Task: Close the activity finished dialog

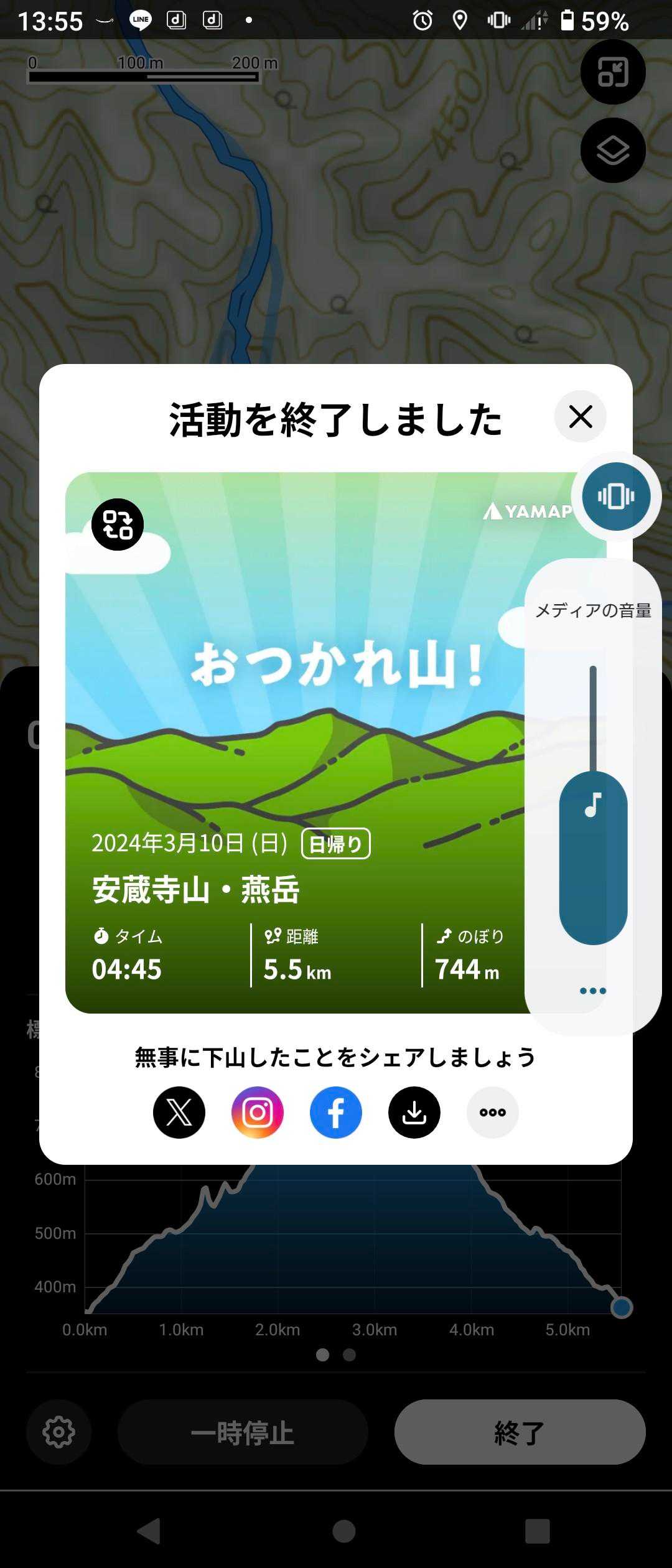Action: [x=580, y=416]
